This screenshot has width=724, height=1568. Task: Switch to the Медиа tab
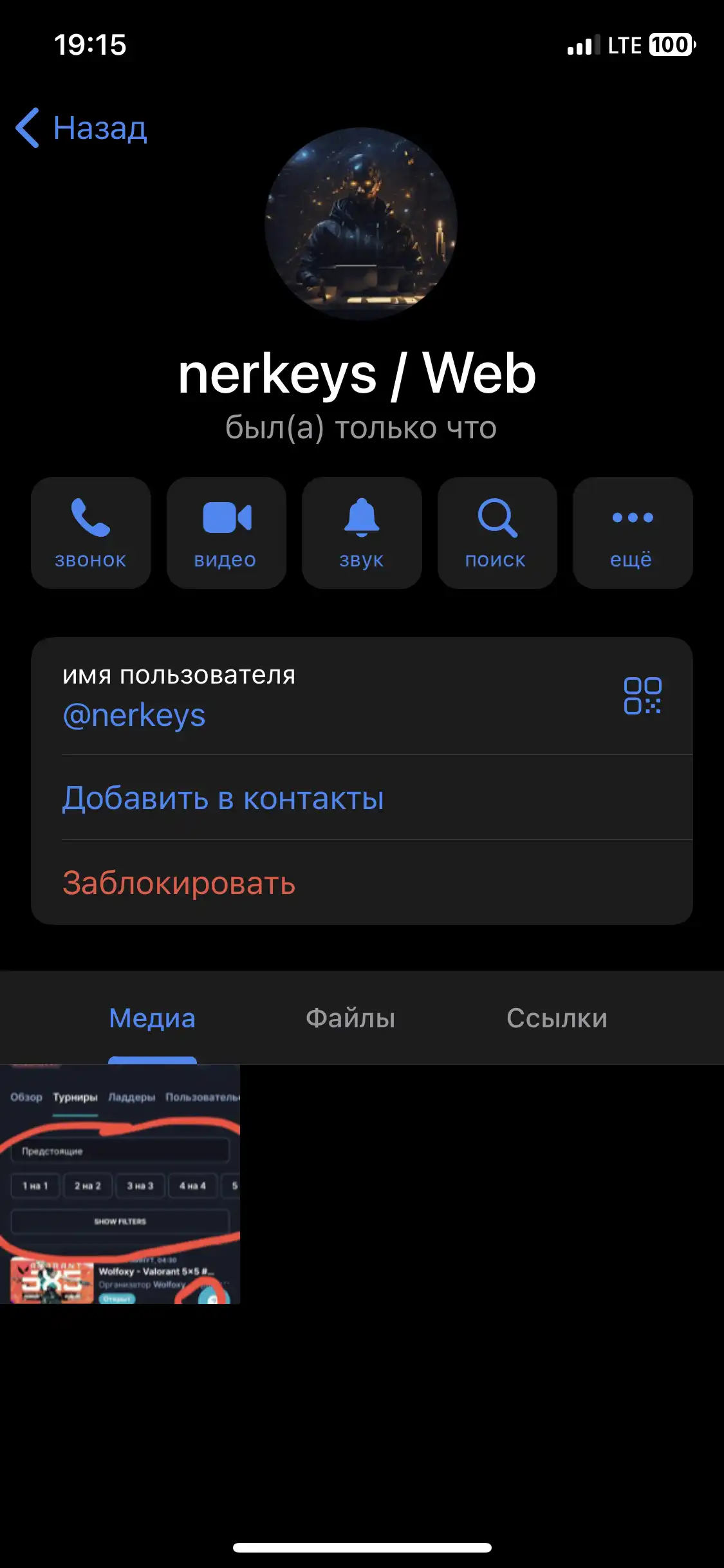[x=152, y=1018]
